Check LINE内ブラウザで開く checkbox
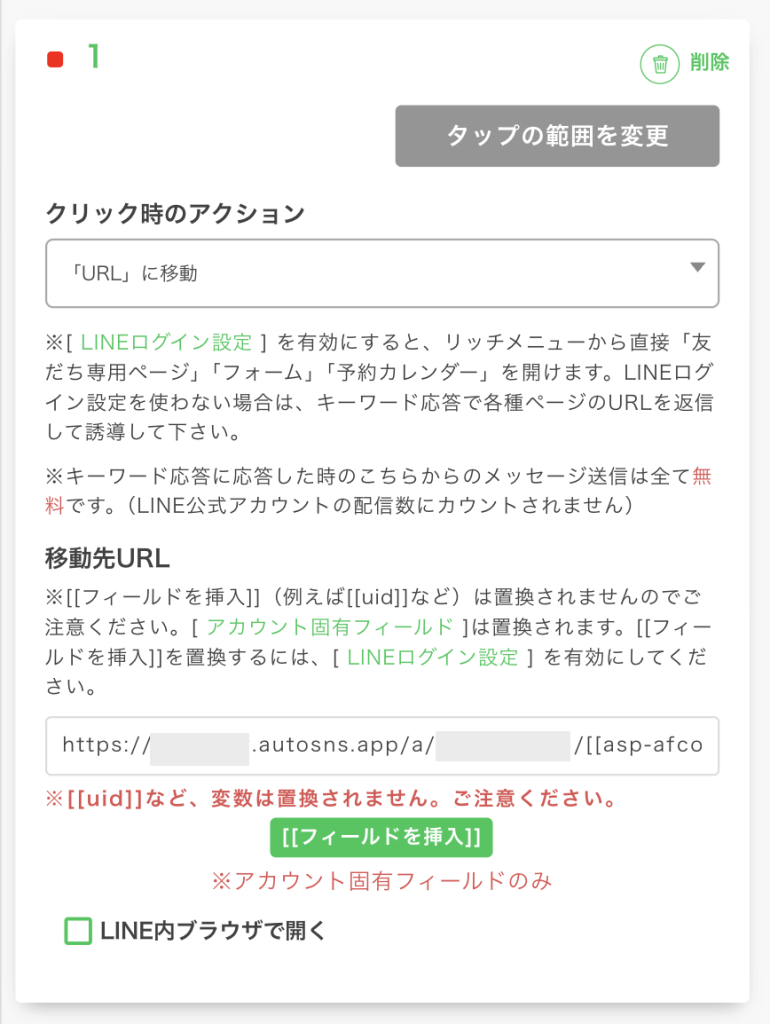 click(78, 932)
